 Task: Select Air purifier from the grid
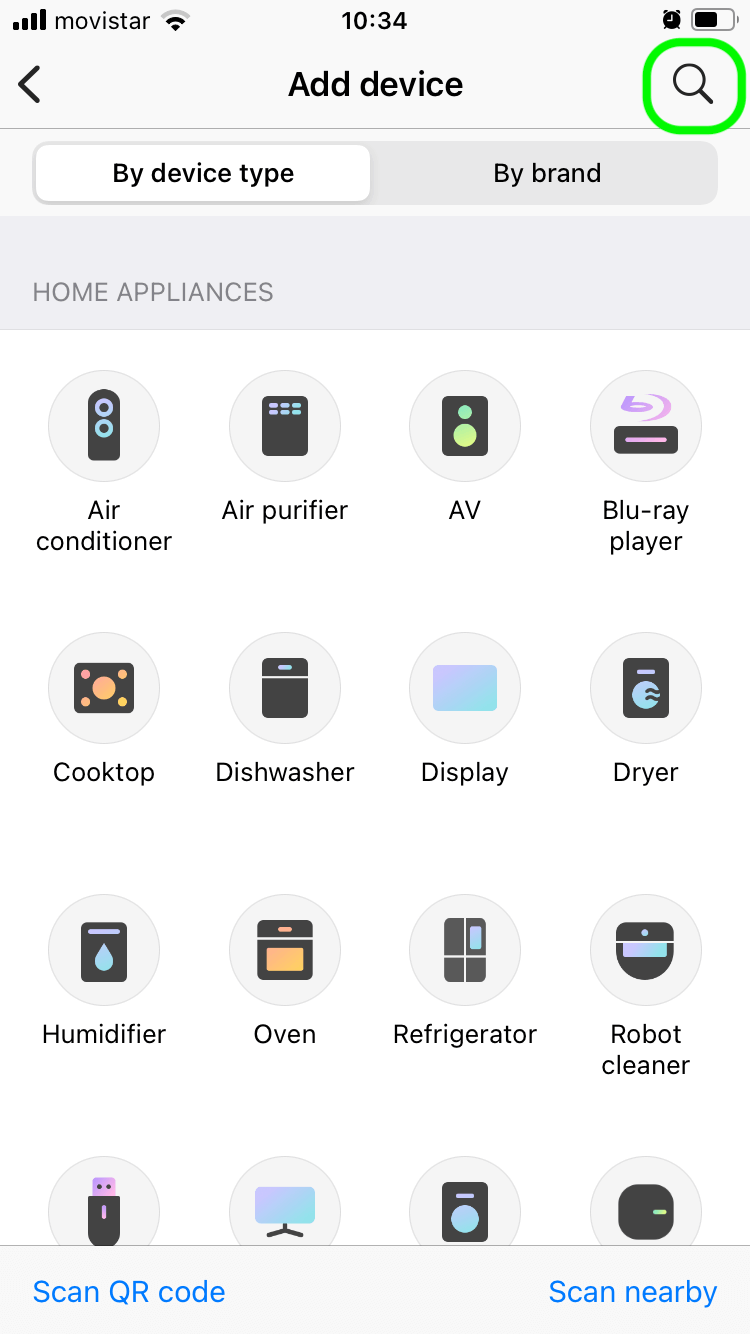[285, 448]
